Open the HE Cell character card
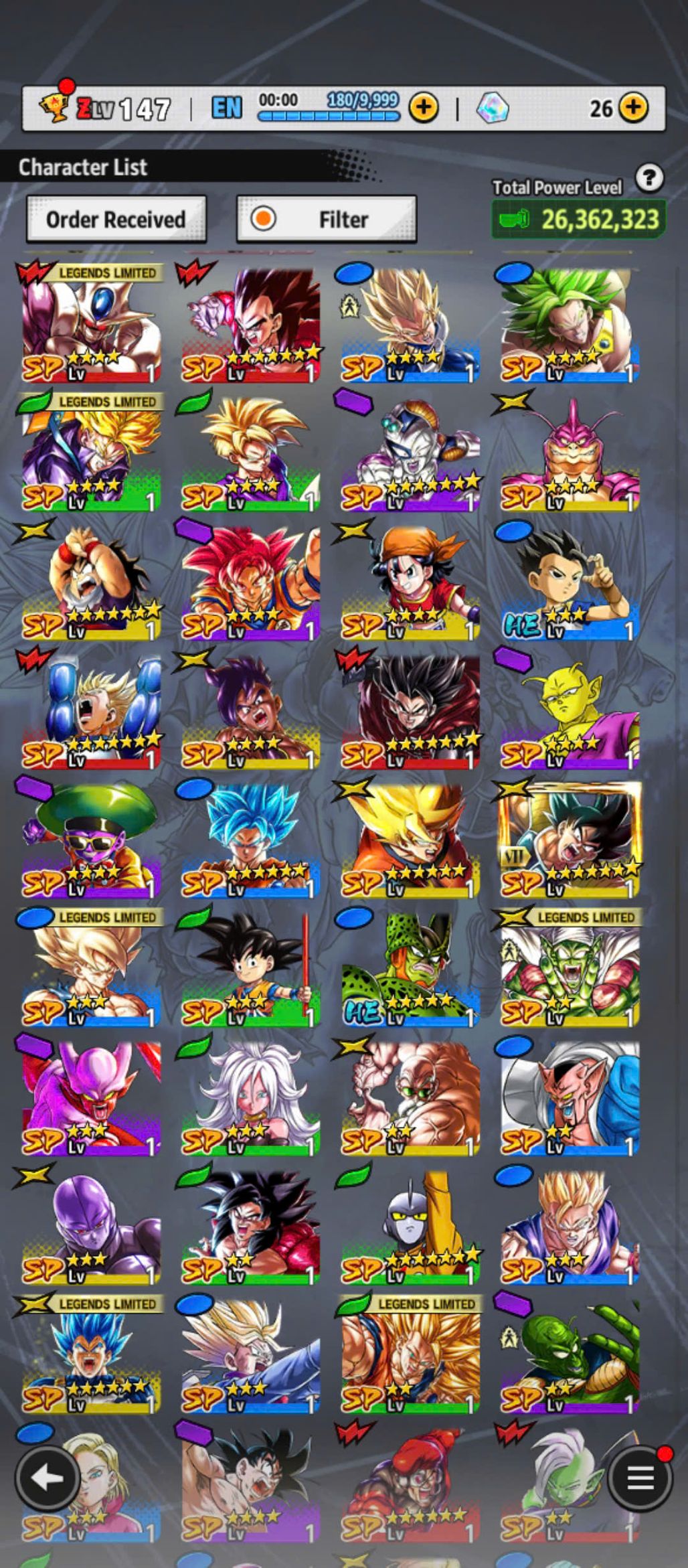 pos(410,969)
